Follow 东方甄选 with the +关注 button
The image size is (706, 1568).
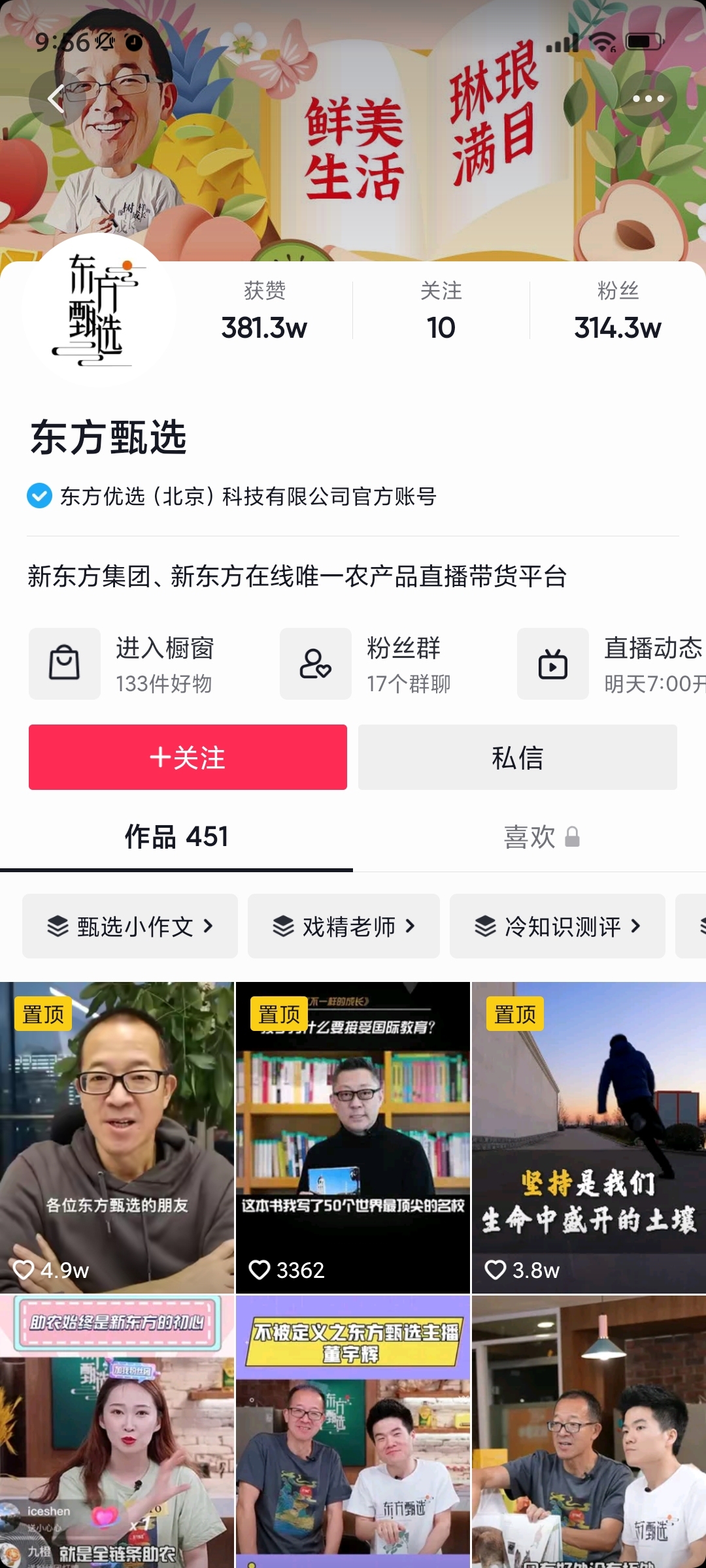point(188,757)
